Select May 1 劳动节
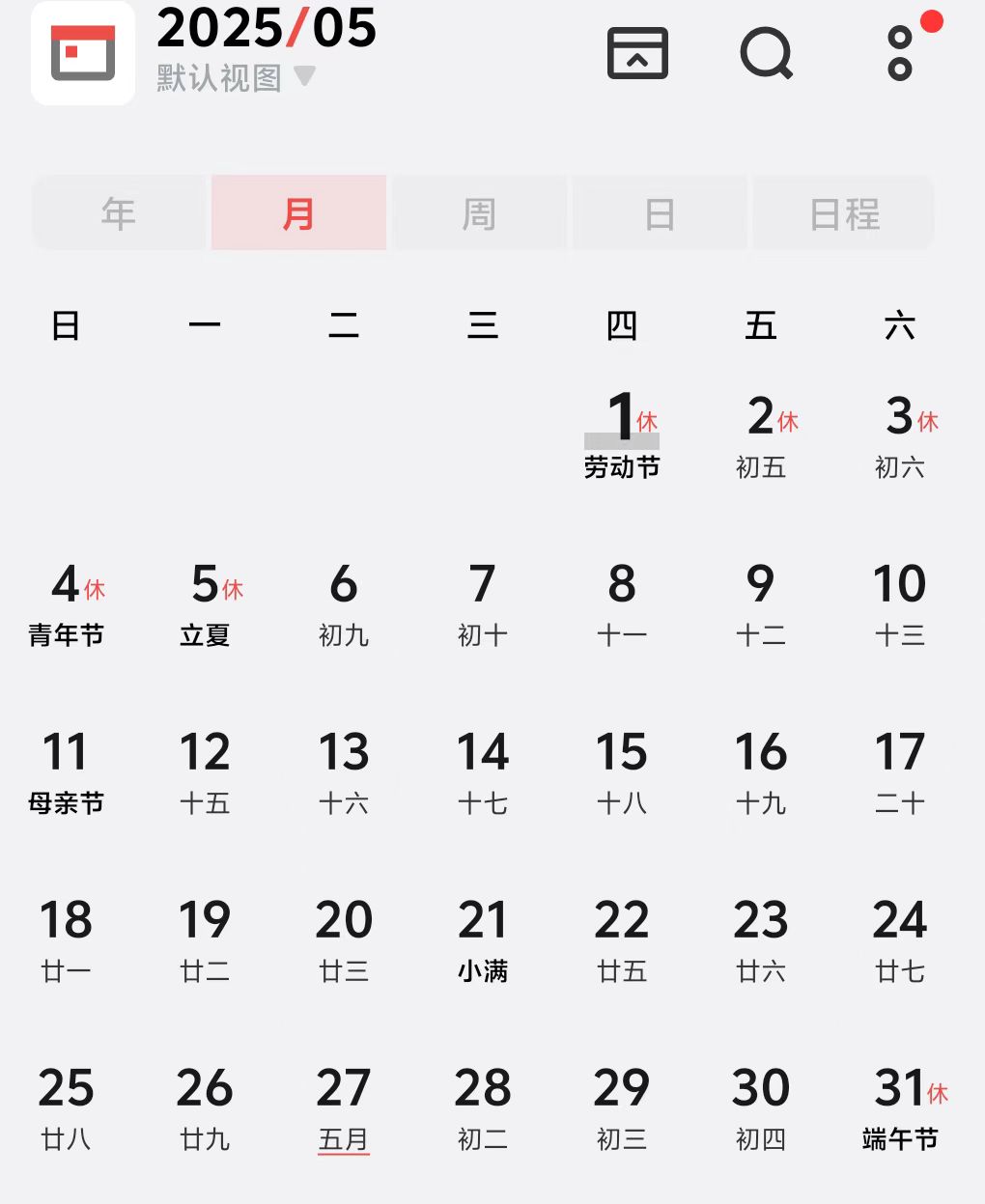This screenshot has height=1204, width=985. [622, 436]
